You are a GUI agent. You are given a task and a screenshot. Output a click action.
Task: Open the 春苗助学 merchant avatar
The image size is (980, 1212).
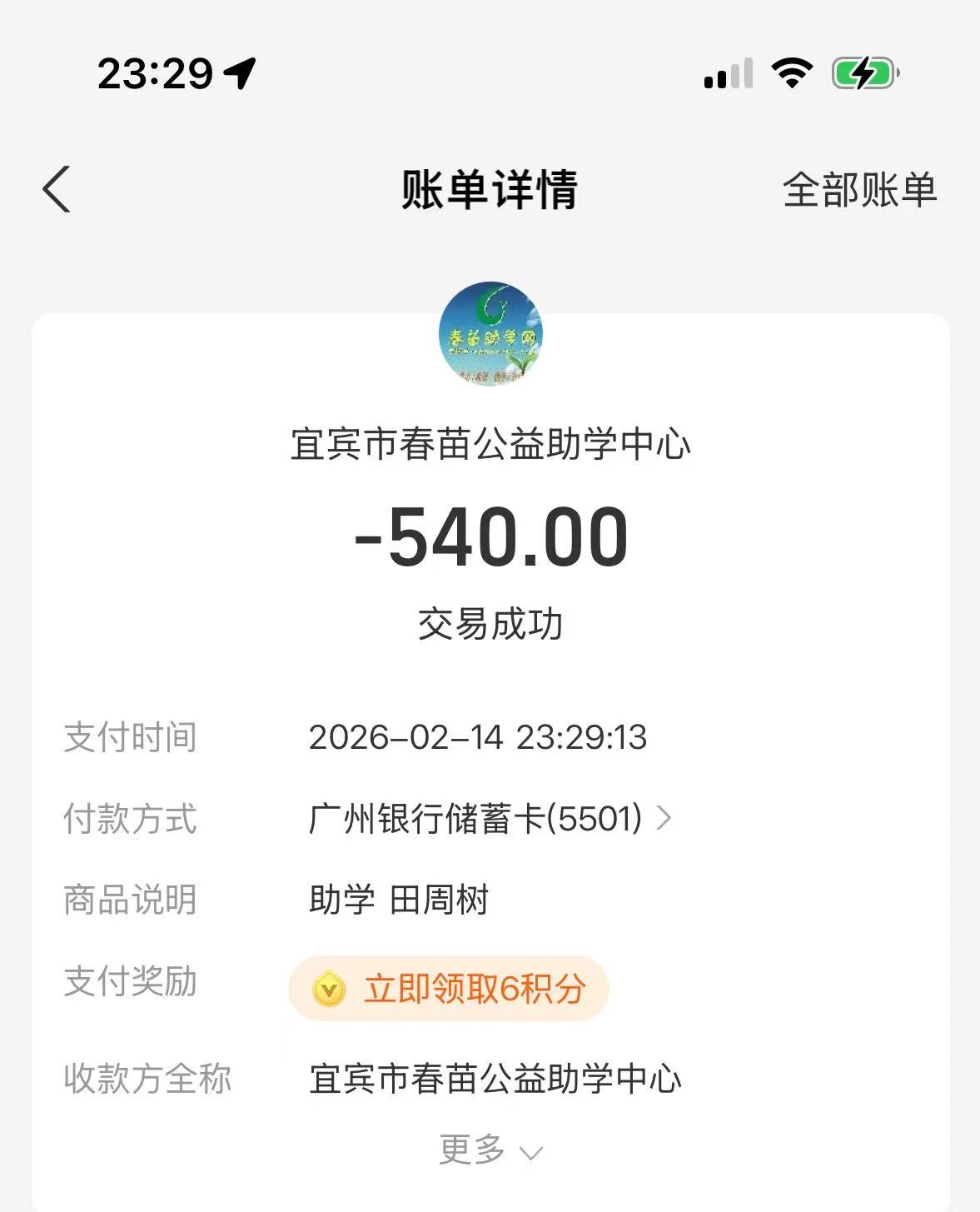point(490,333)
